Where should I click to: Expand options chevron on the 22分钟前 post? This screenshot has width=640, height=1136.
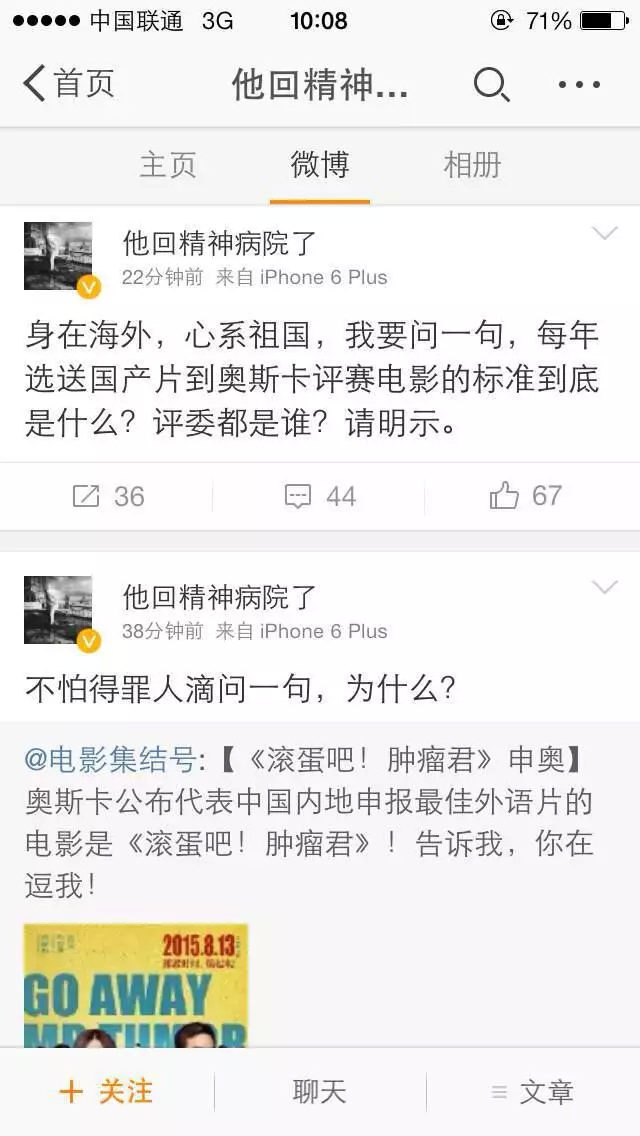point(605,234)
